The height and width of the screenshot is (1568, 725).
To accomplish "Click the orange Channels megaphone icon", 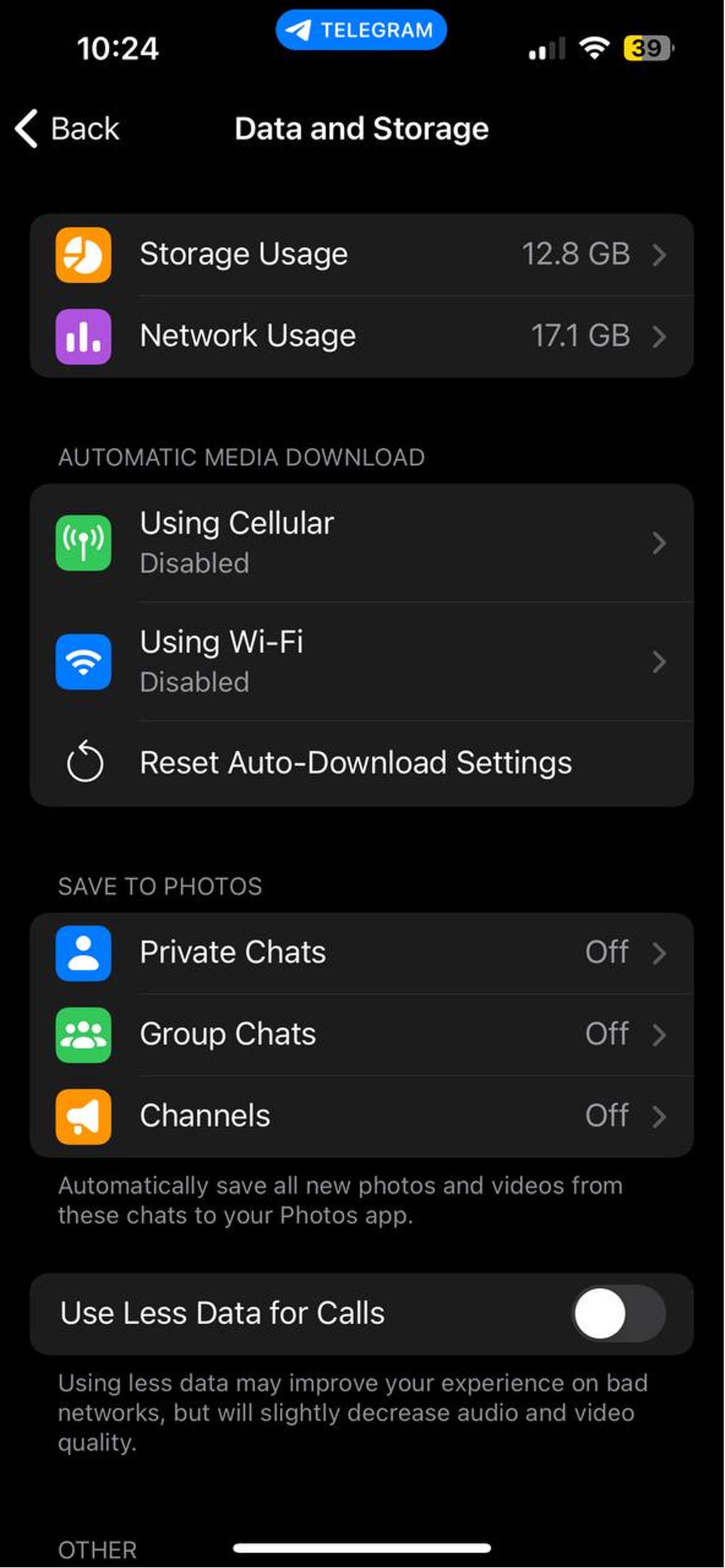I will [x=83, y=1115].
